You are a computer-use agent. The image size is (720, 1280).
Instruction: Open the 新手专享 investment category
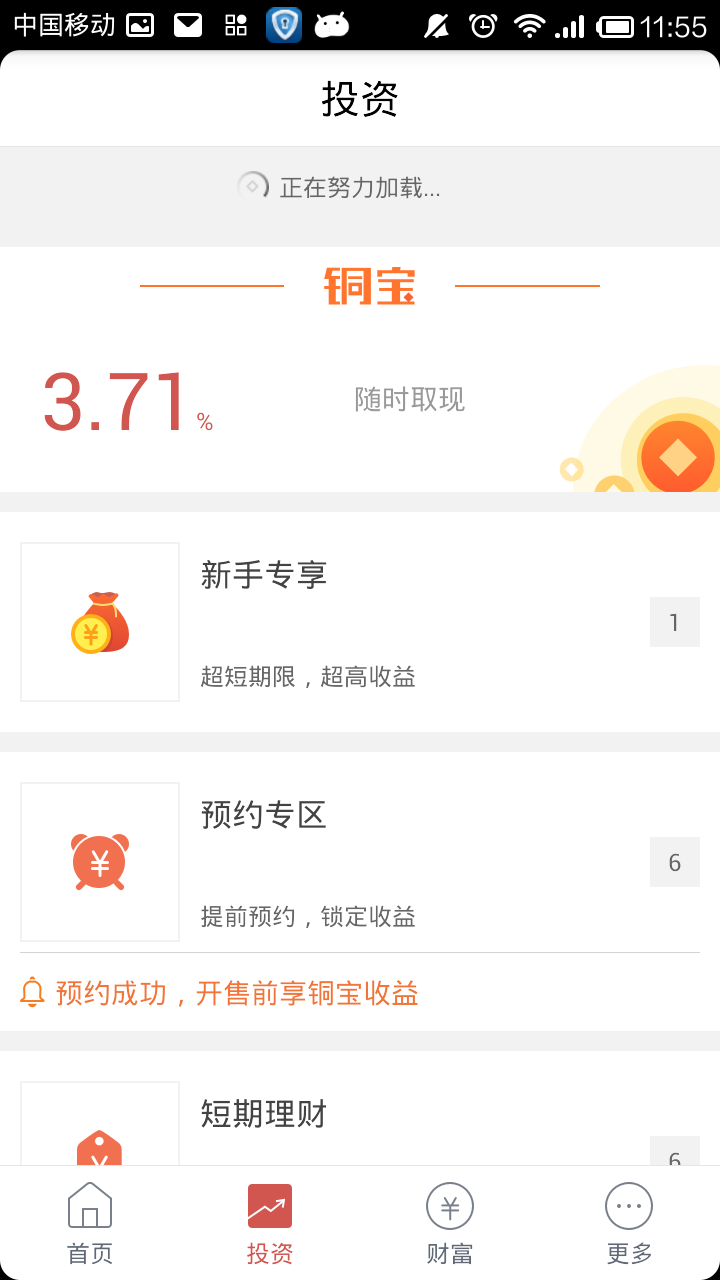point(360,622)
